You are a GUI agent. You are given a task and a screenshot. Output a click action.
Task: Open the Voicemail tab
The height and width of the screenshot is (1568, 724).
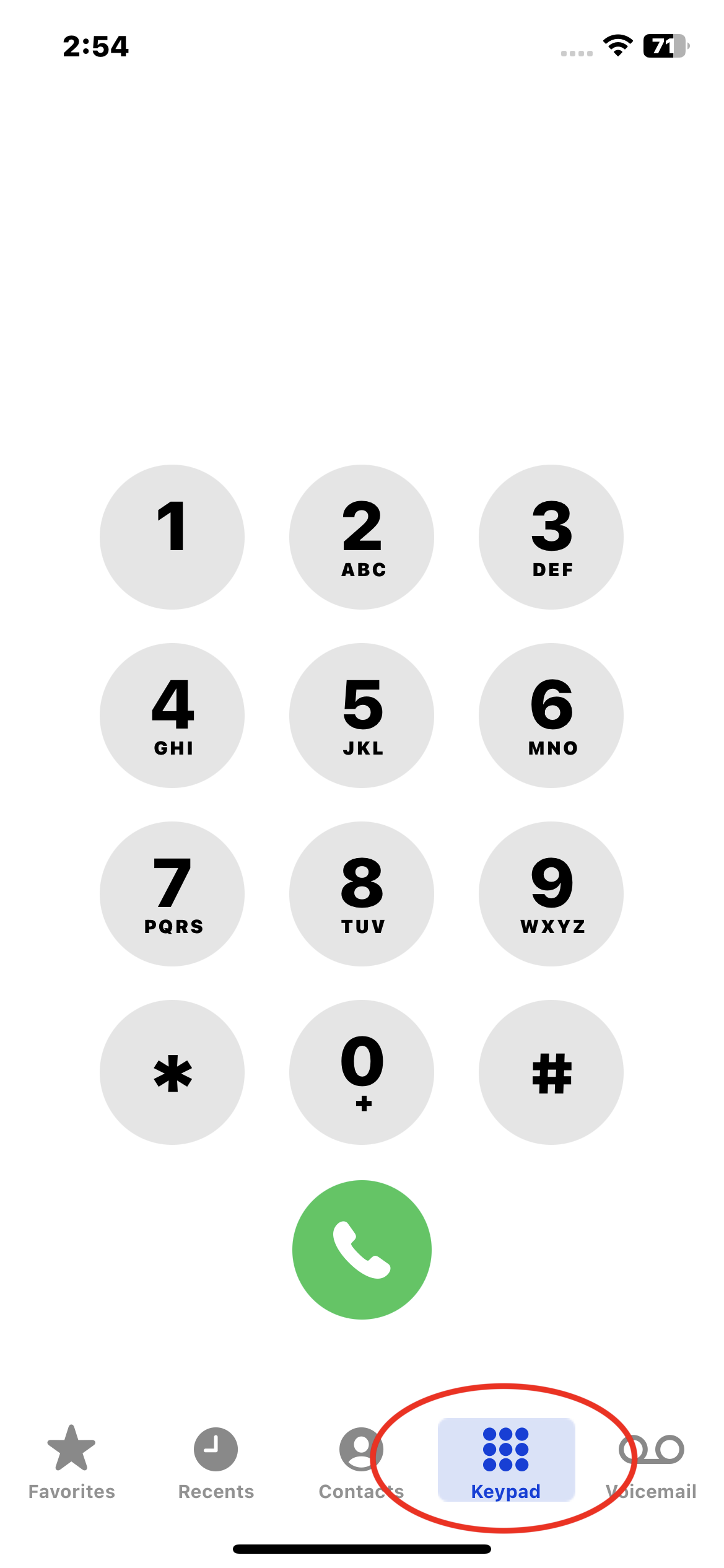(651, 1462)
